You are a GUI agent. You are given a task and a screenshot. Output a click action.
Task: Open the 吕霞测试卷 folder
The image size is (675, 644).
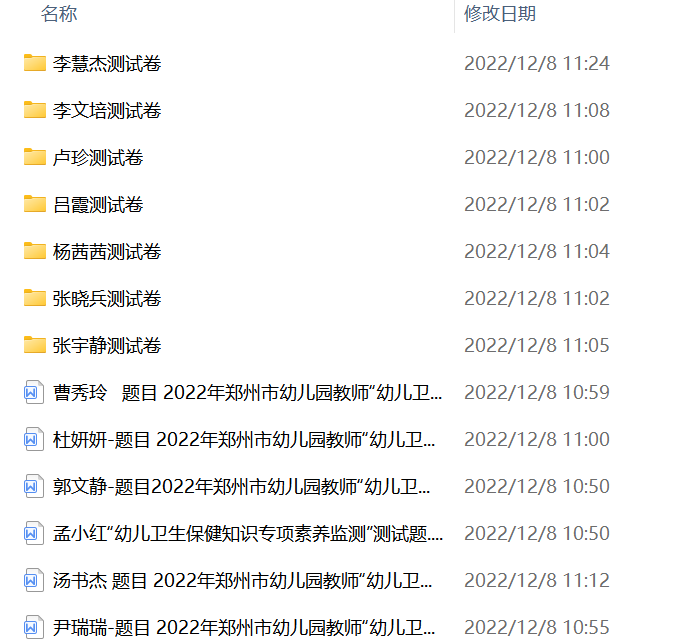[x=98, y=204]
